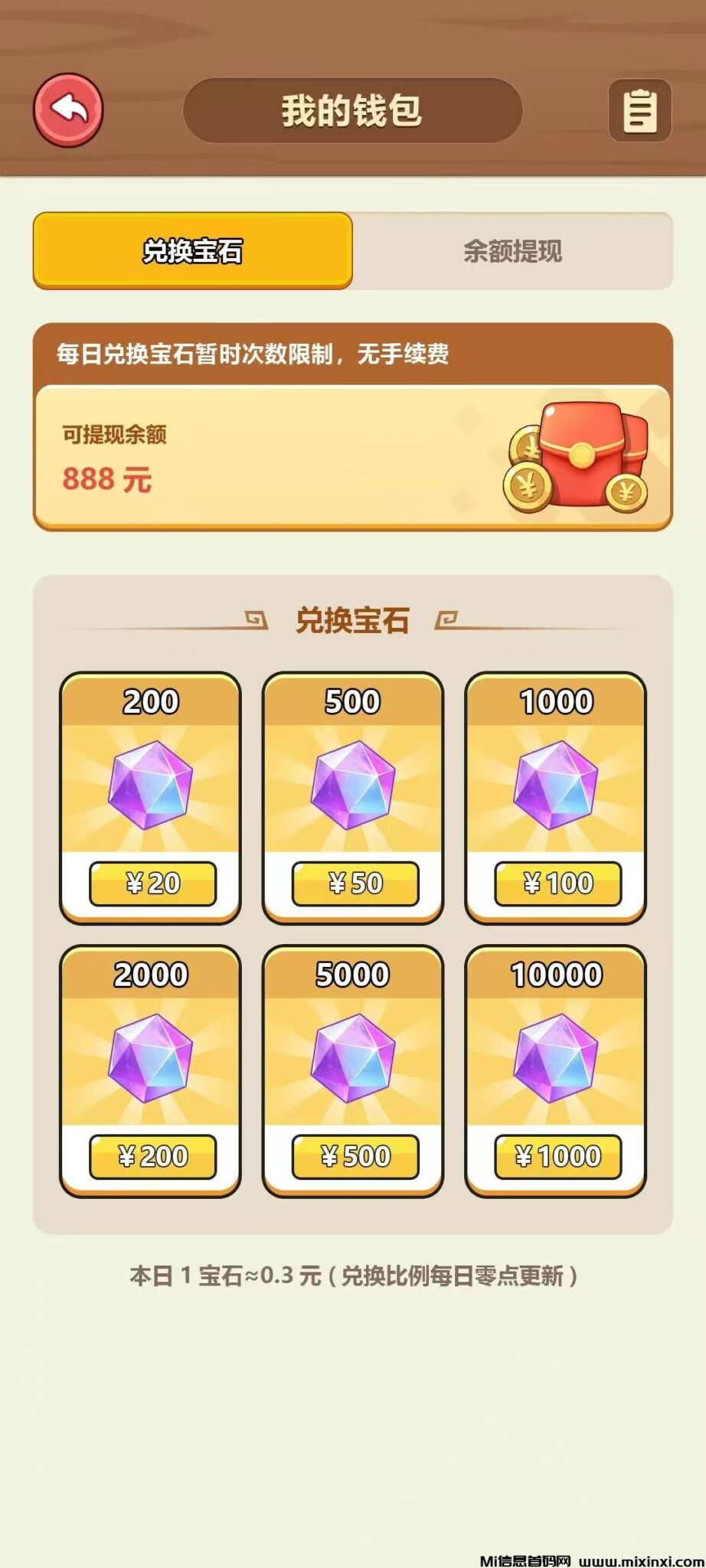
Task: Click the 888 元 balance text
Action: [107, 480]
